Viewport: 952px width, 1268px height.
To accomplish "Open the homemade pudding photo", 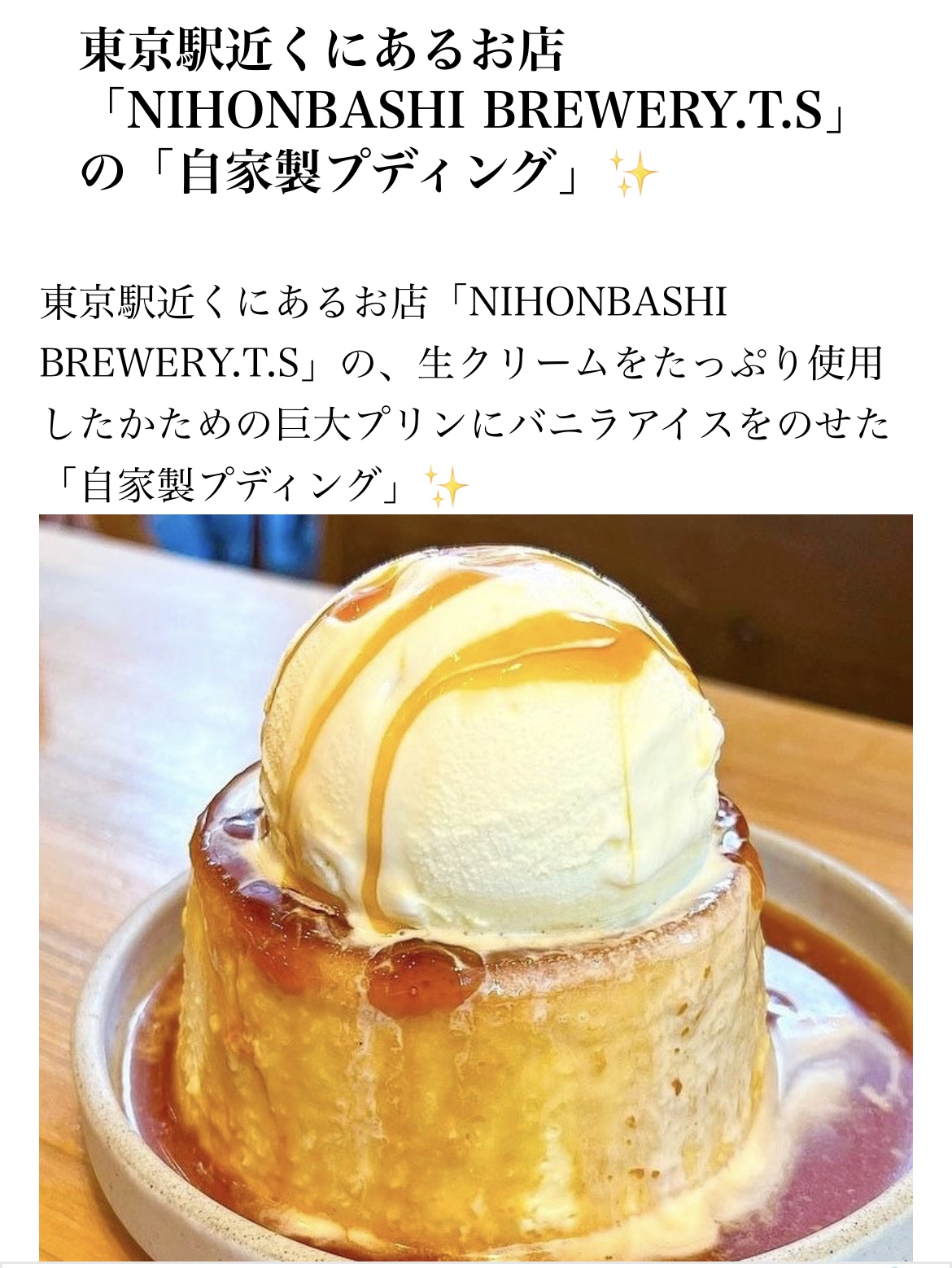I will coord(475,887).
